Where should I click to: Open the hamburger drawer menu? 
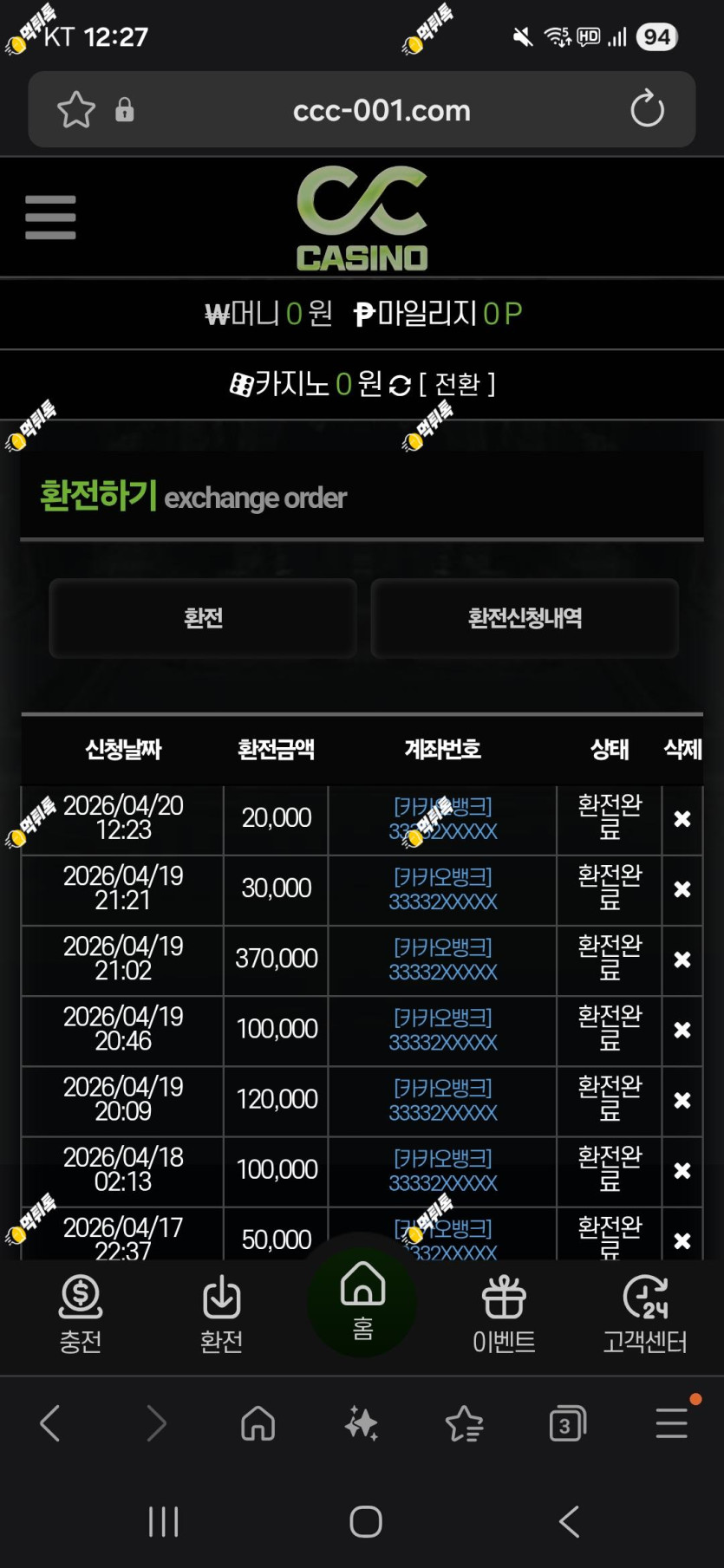(50, 217)
